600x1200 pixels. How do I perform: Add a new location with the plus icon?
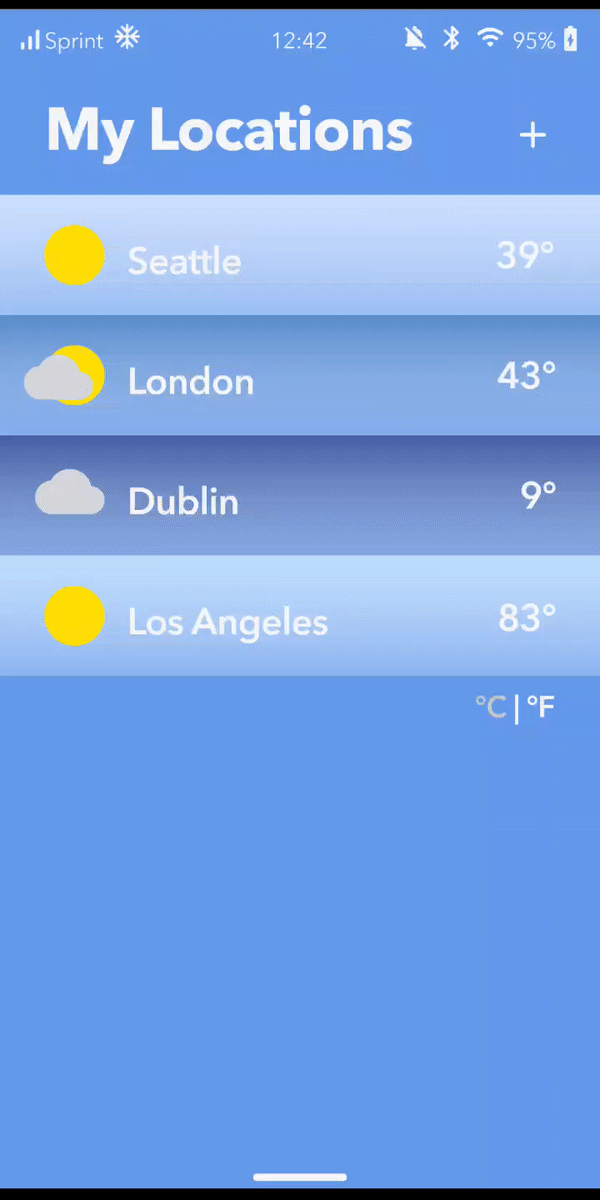click(x=533, y=135)
